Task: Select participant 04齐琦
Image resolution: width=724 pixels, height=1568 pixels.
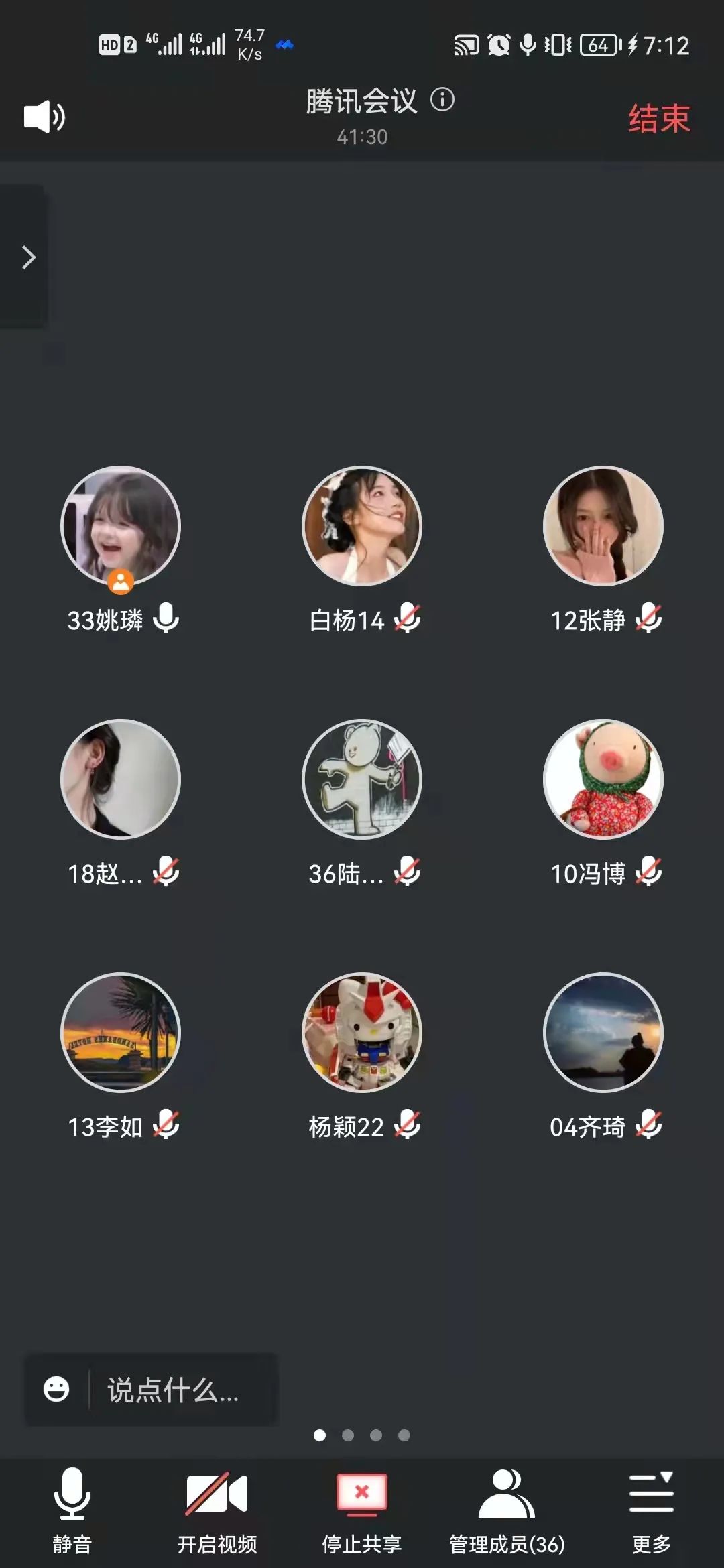Action: pyautogui.click(x=603, y=1033)
